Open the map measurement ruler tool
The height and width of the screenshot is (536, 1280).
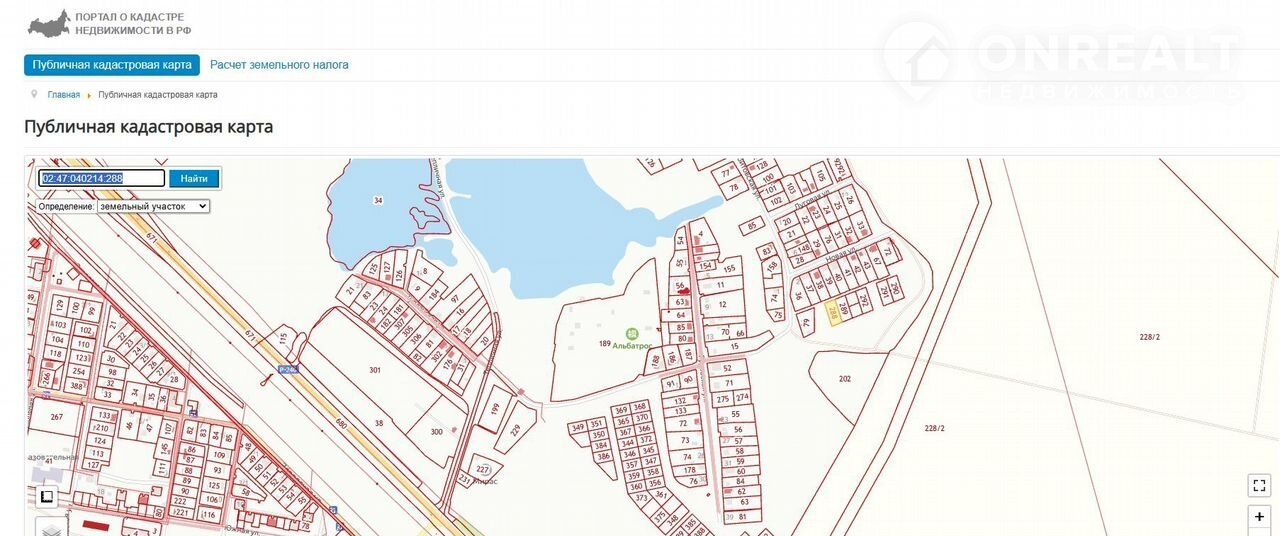(x=47, y=496)
